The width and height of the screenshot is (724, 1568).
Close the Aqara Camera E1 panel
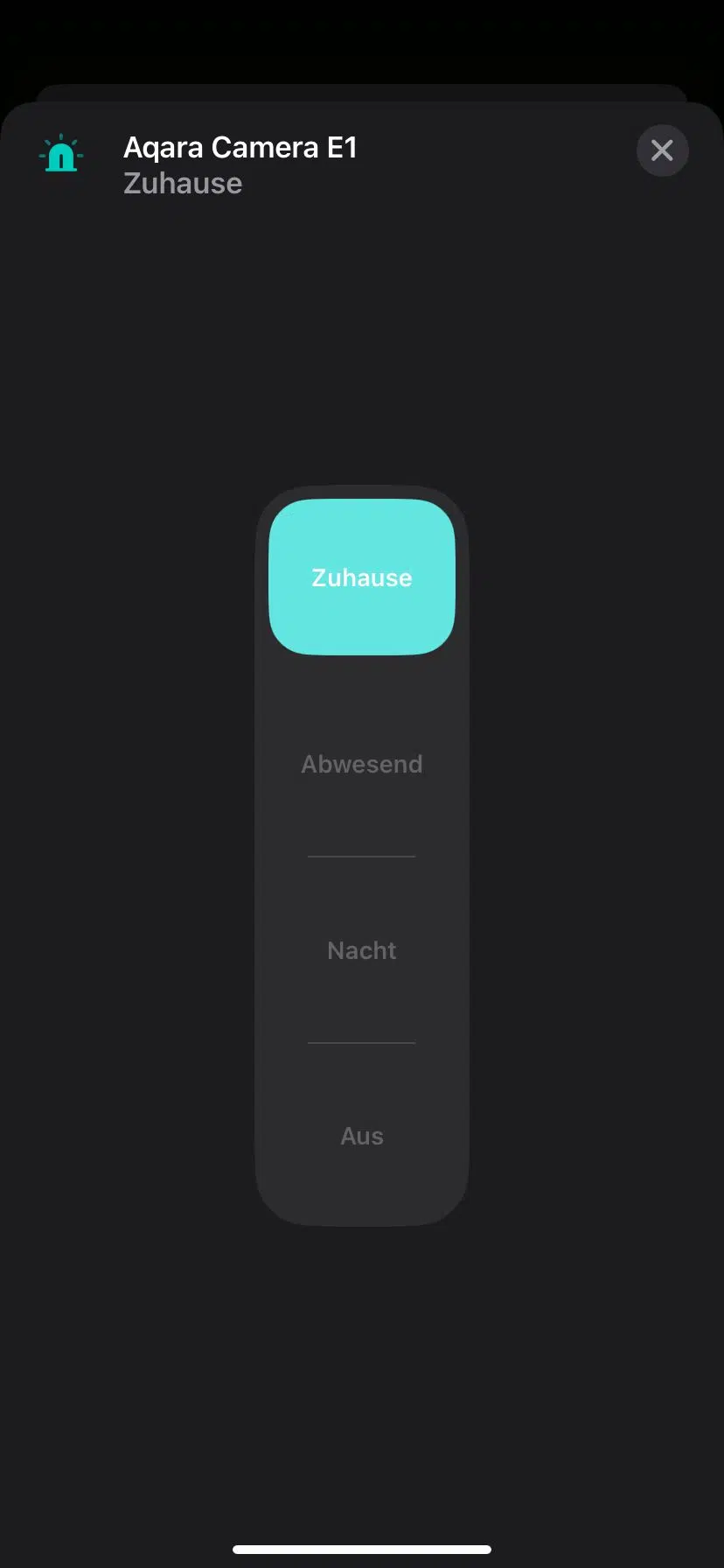pyautogui.click(x=662, y=150)
